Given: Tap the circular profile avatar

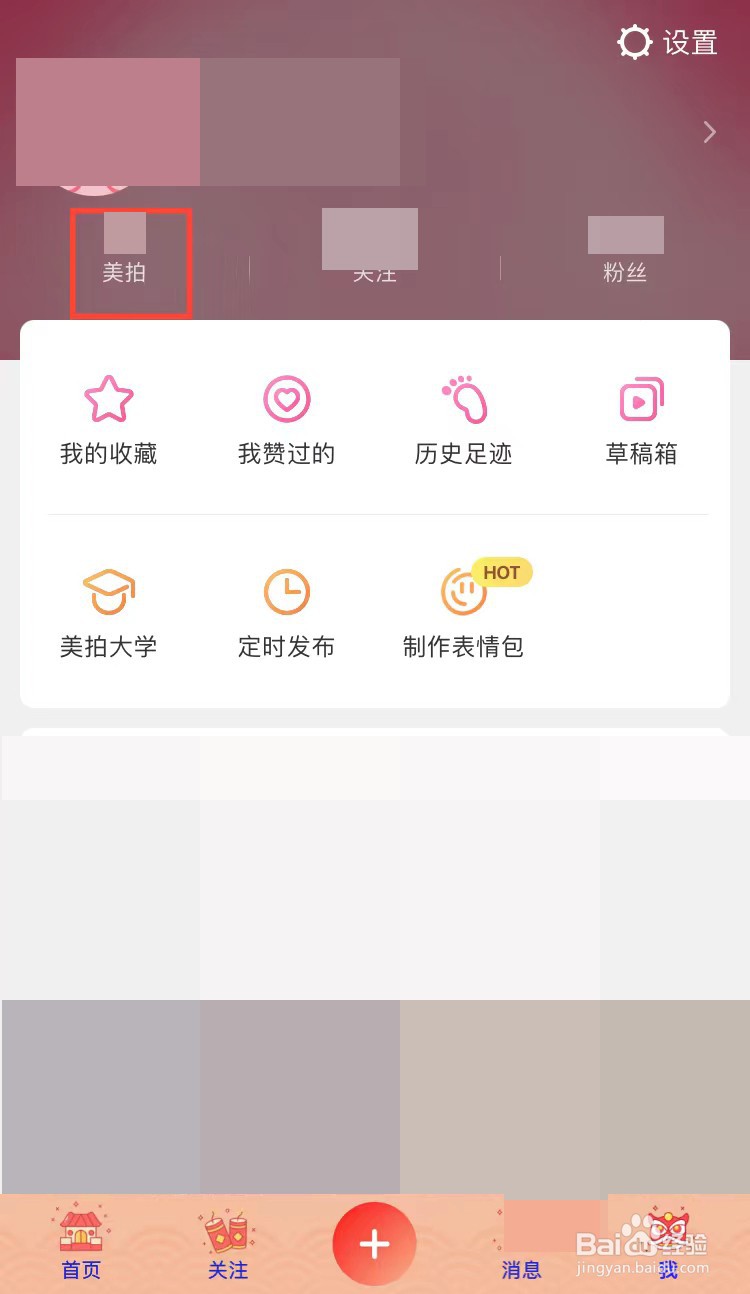Looking at the screenshot, I should [x=93, y=180].
